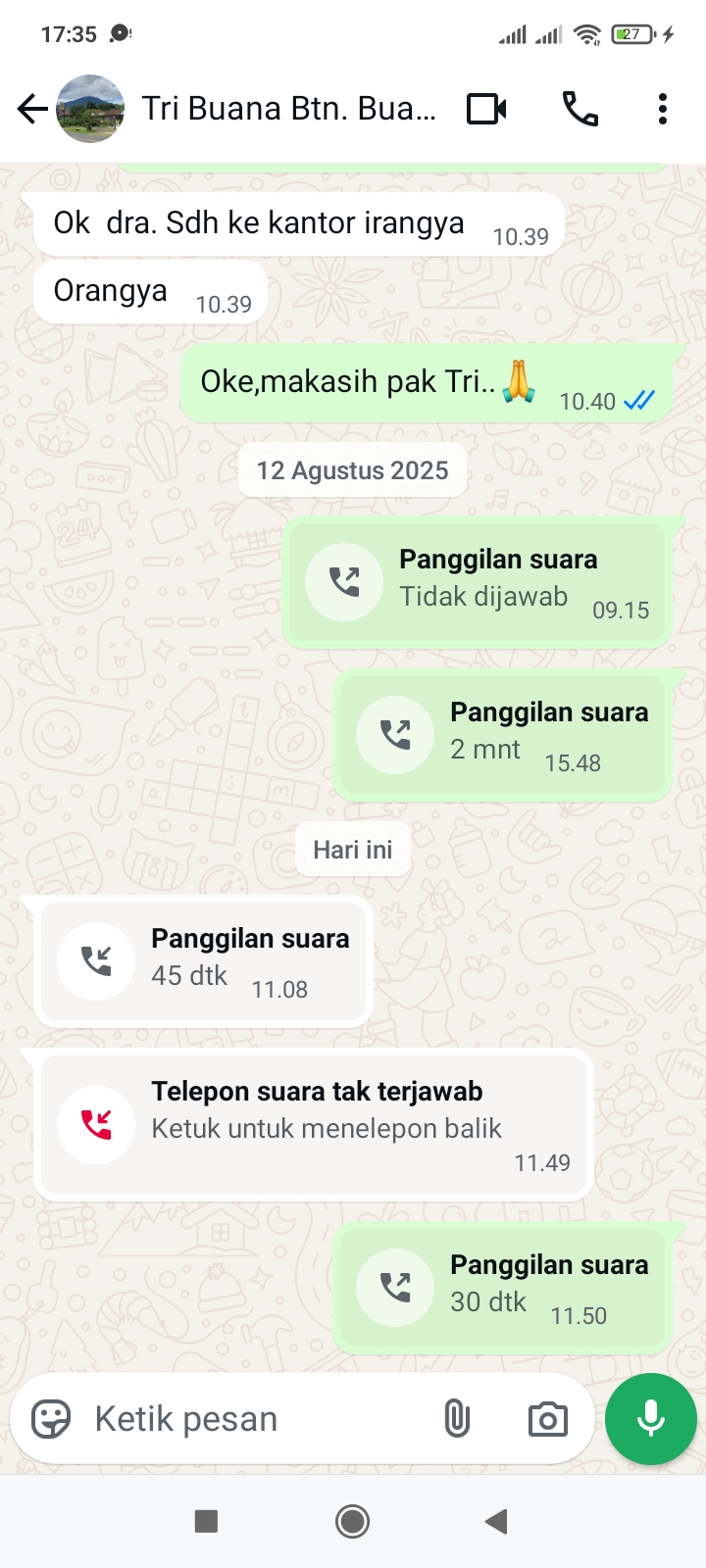
Task: Start a voice call from header
Action: 580,109
